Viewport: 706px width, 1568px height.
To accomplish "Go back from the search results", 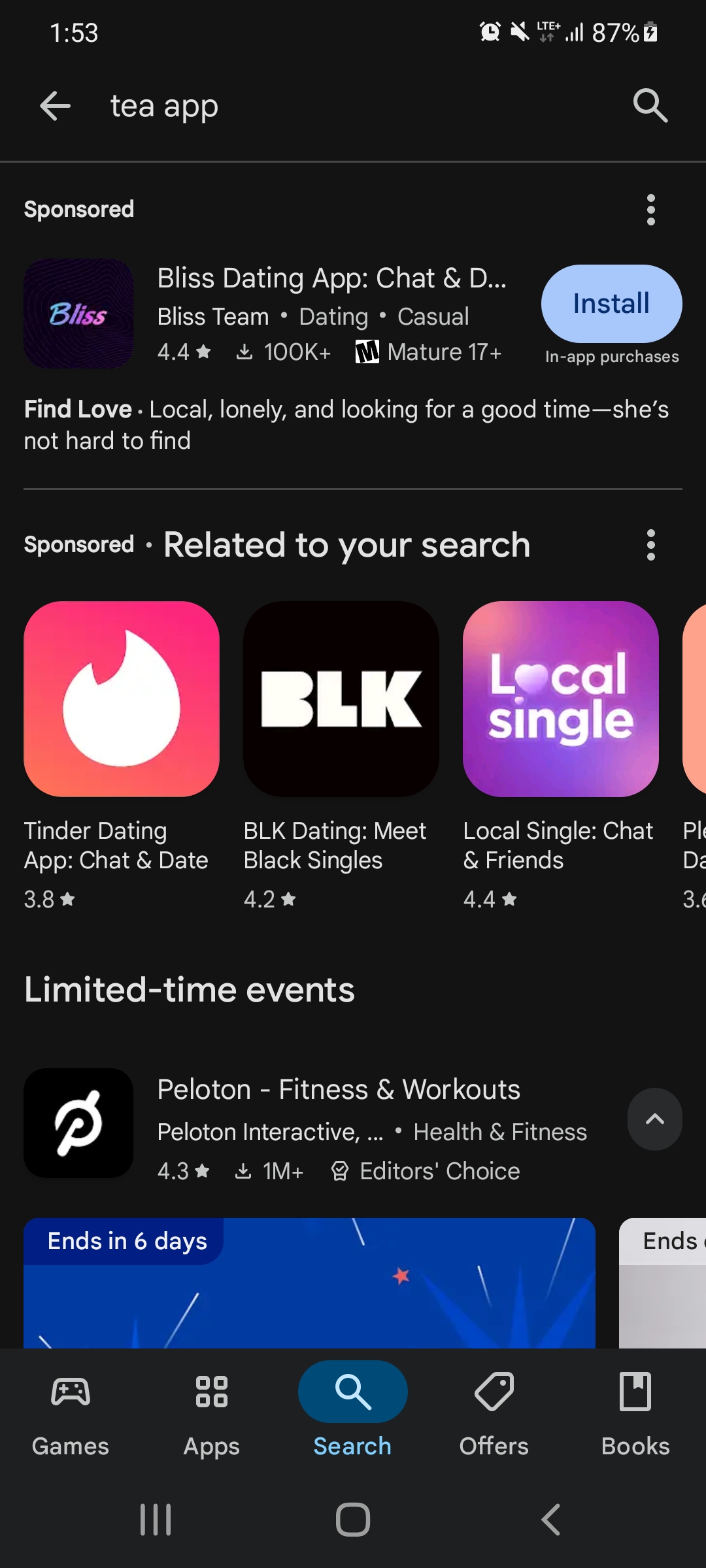I will (x=55, y=106).
